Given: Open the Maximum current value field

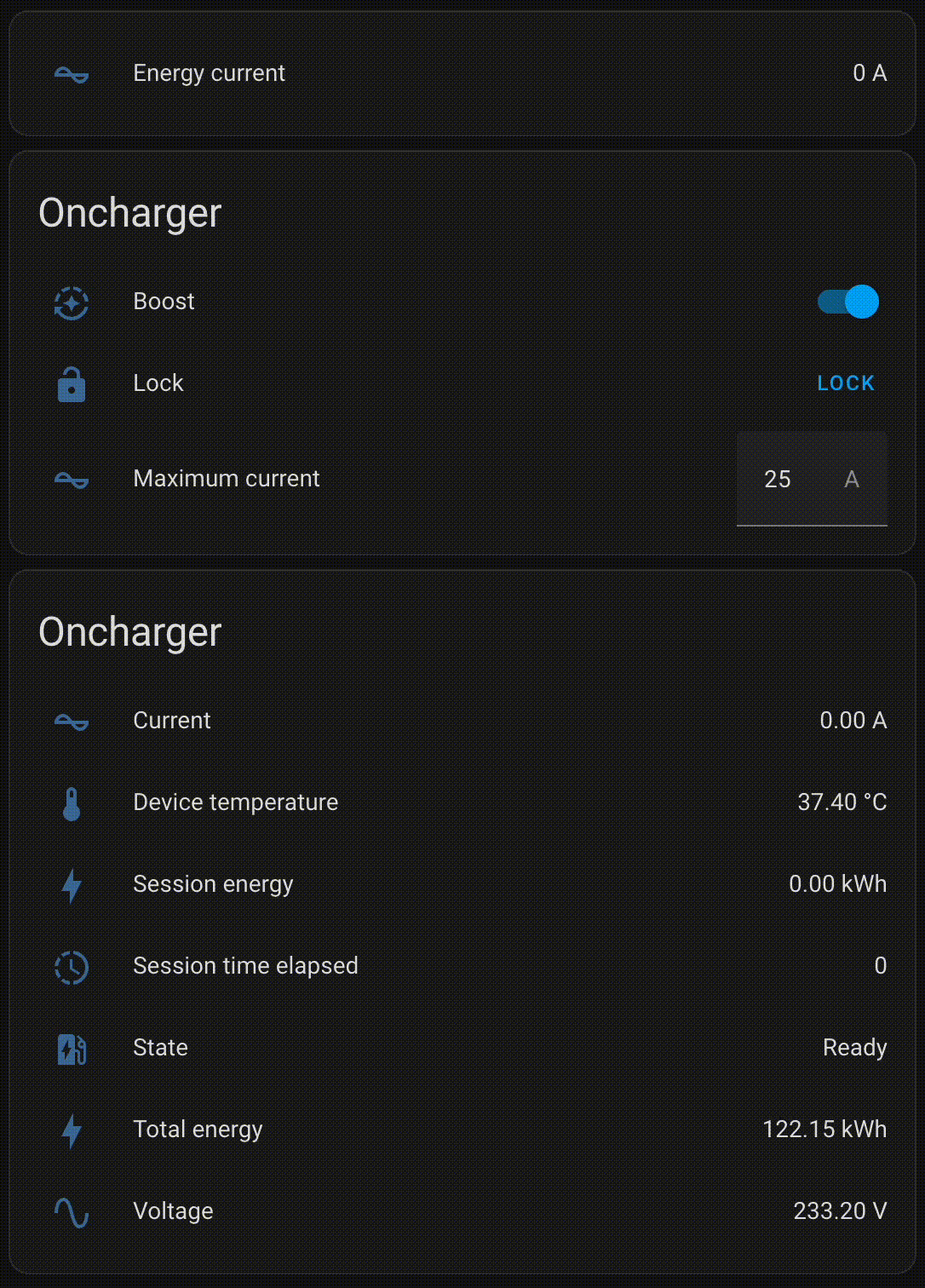Looking at the screenshot, I should click(778, 480).
